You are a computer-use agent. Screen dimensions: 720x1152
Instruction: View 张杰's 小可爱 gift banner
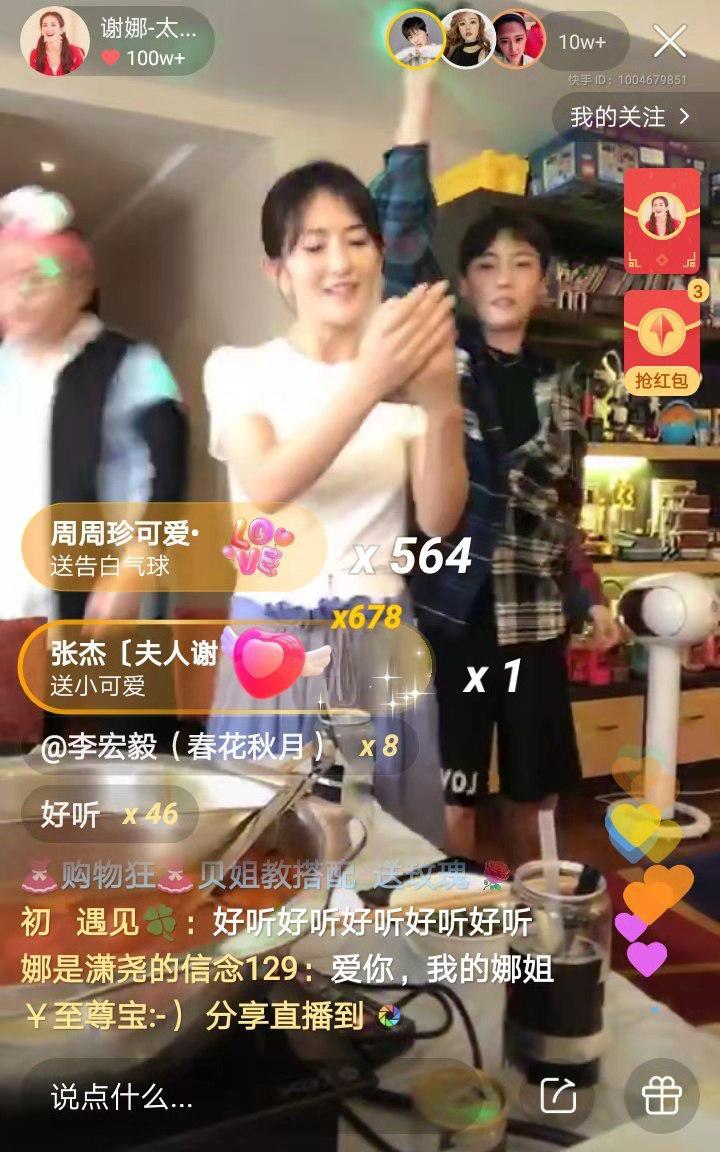point(170,668)
